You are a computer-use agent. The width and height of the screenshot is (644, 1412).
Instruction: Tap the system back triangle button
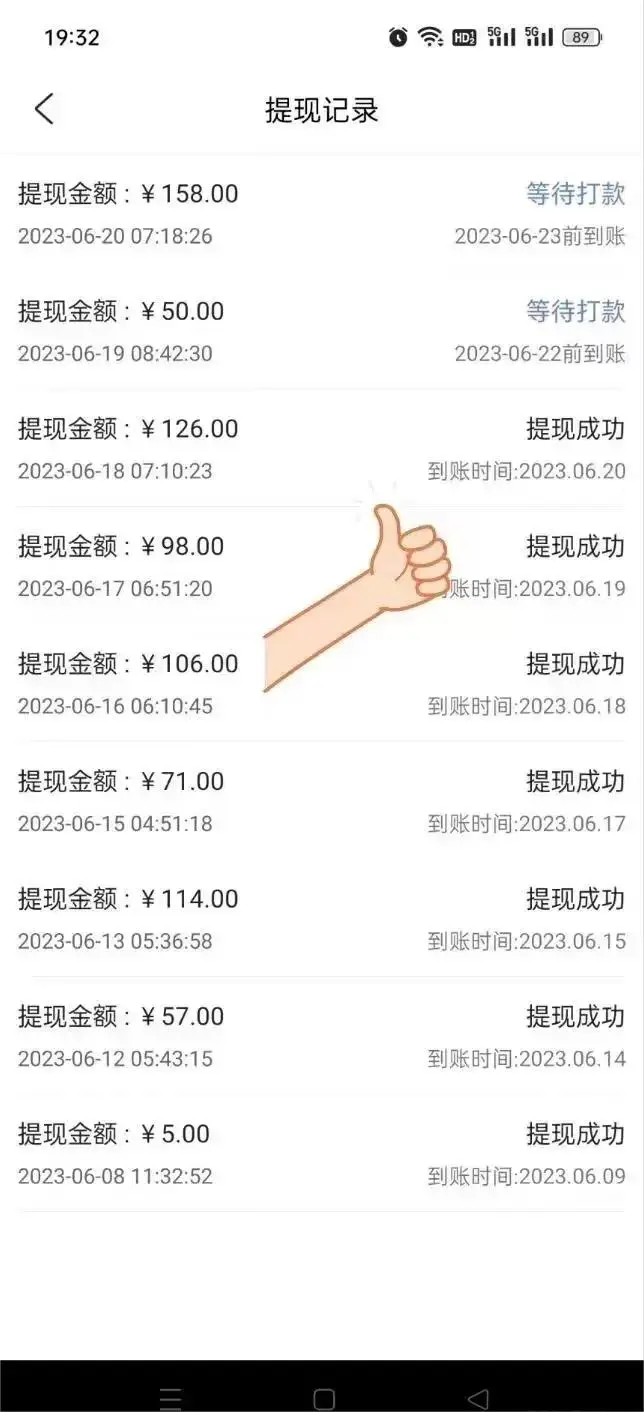click(x=478, y=1398)
